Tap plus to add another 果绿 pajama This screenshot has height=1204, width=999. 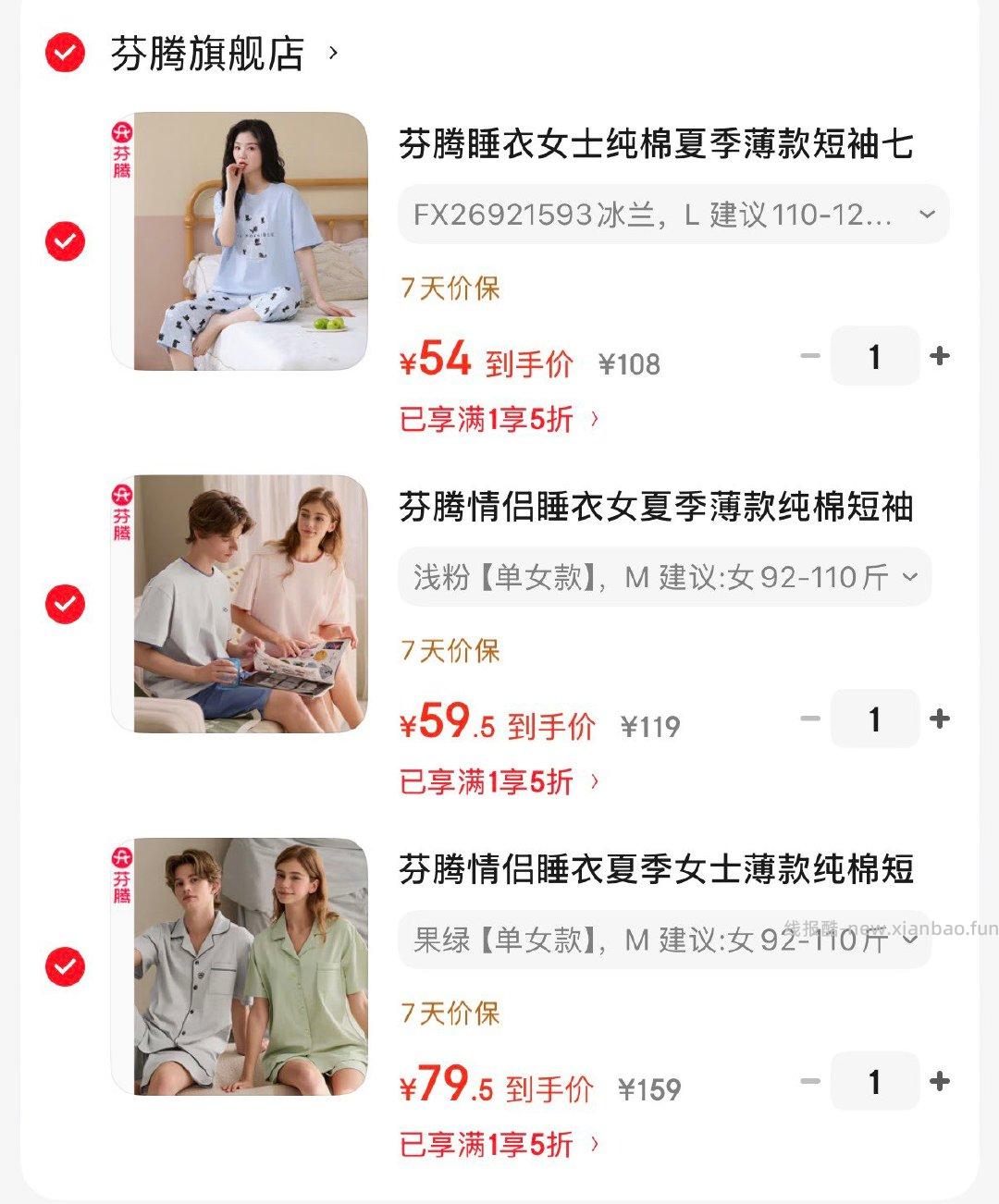[x=941, y=1082]
